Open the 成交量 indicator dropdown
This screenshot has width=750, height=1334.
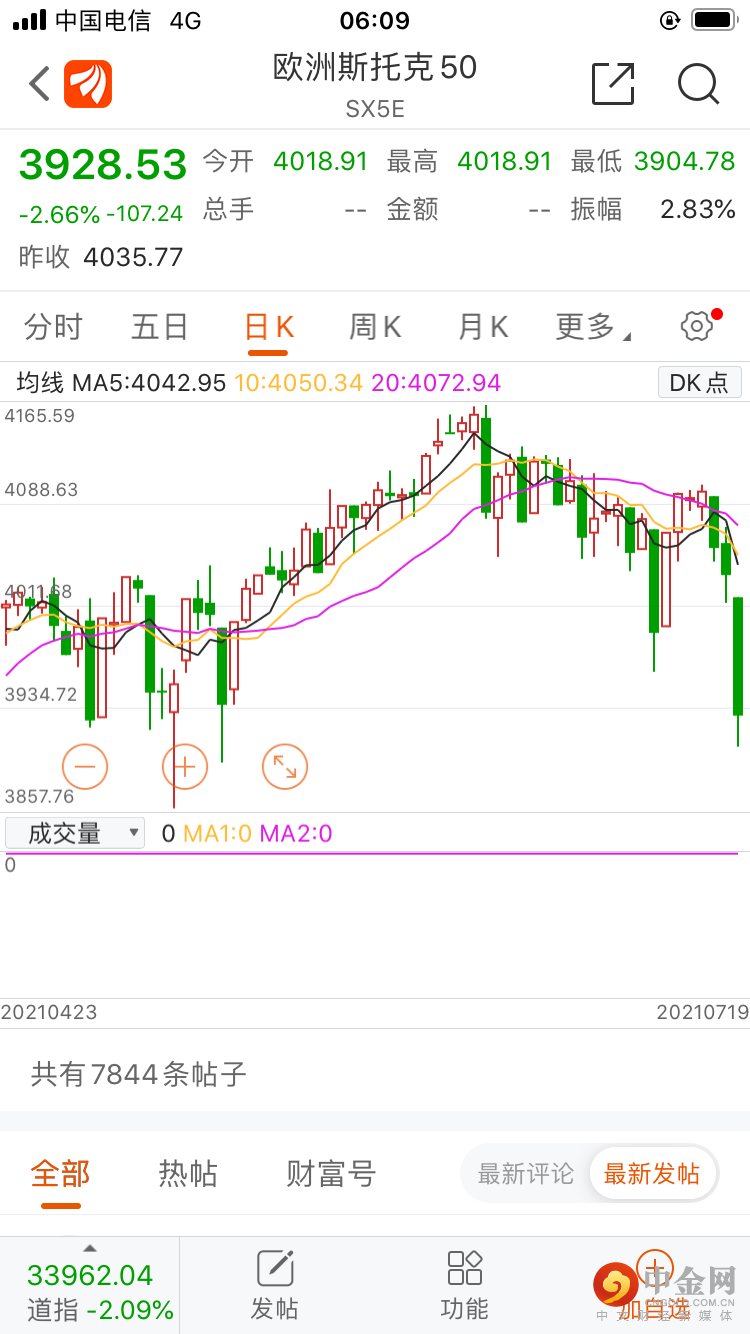pyautogui.click(x=75, y=833)
